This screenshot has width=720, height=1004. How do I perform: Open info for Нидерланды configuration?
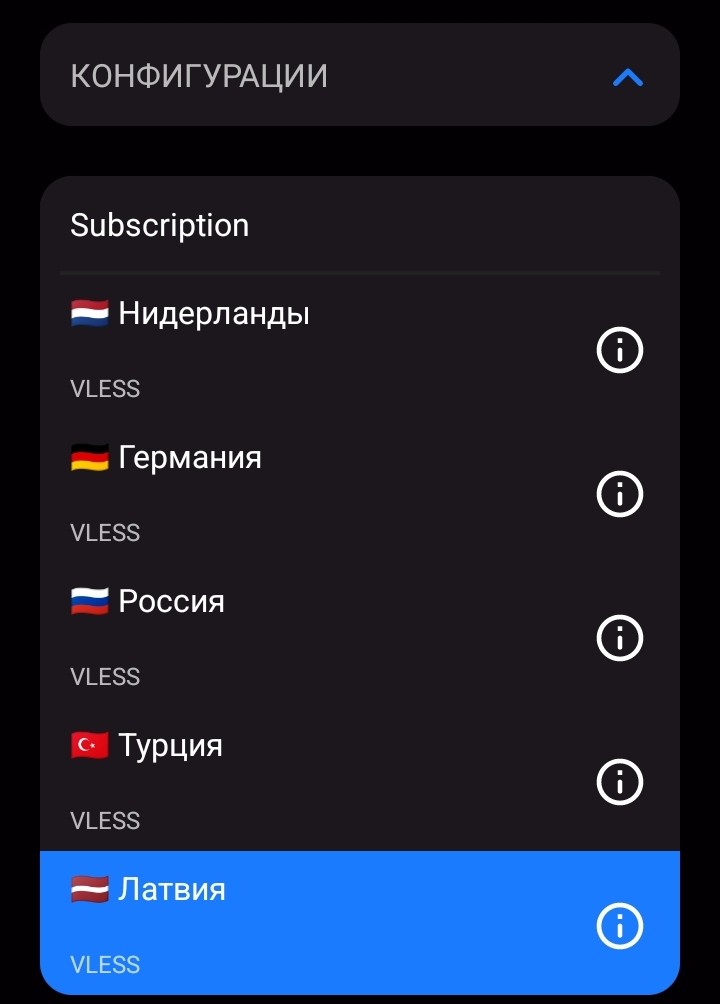pyautogui.click(x=619, y=350)
